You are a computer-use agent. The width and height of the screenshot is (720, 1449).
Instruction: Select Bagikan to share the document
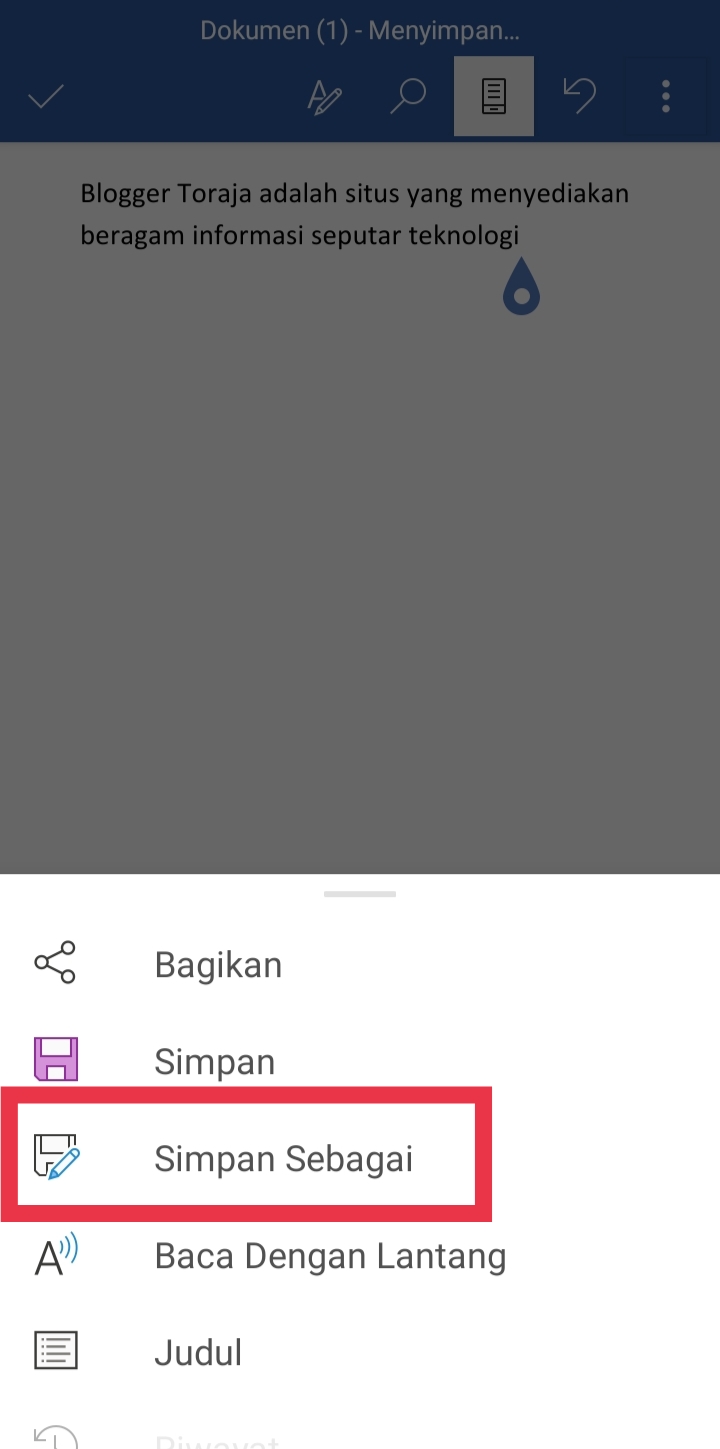pos(360,964)
